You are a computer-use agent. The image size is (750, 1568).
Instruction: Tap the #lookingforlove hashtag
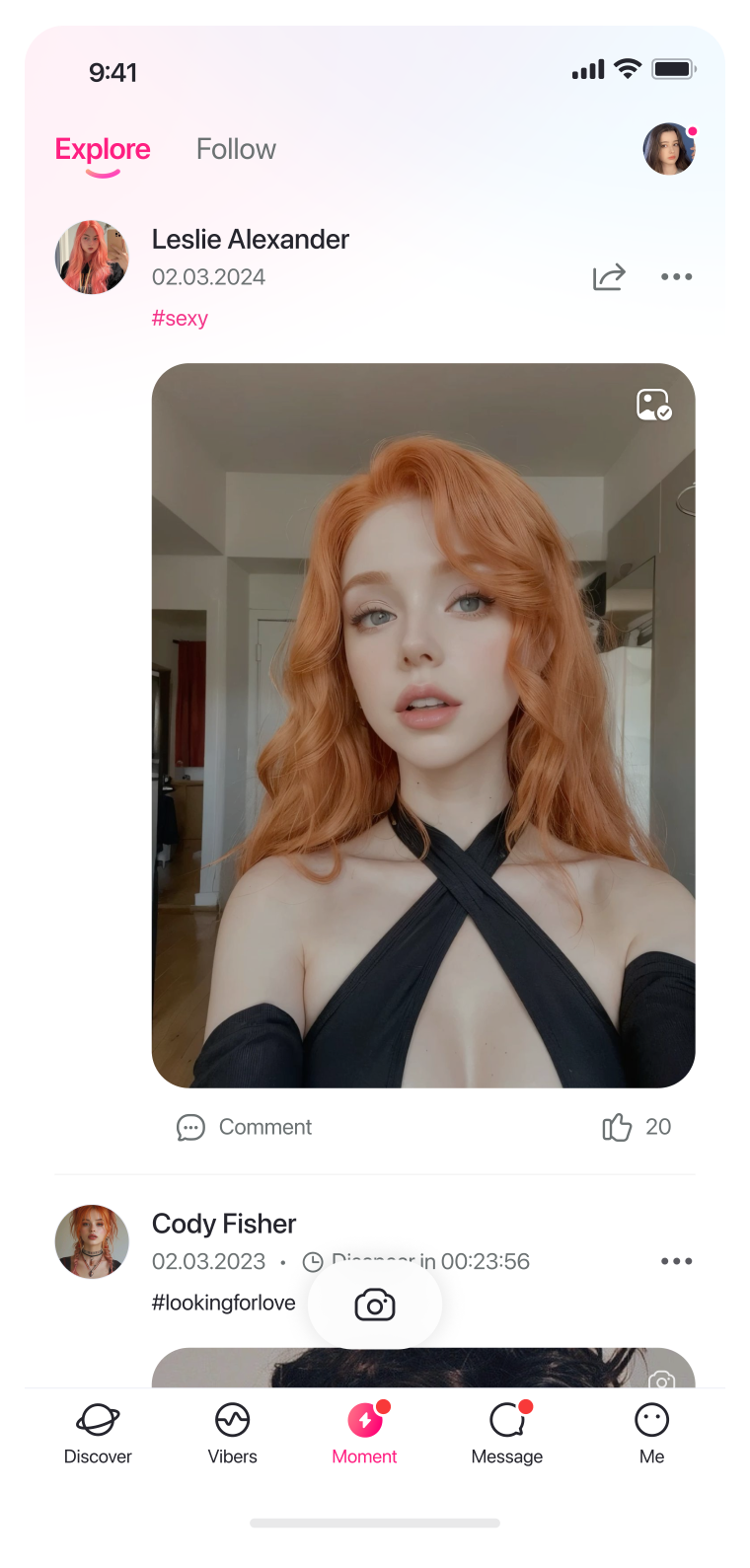223,1303
